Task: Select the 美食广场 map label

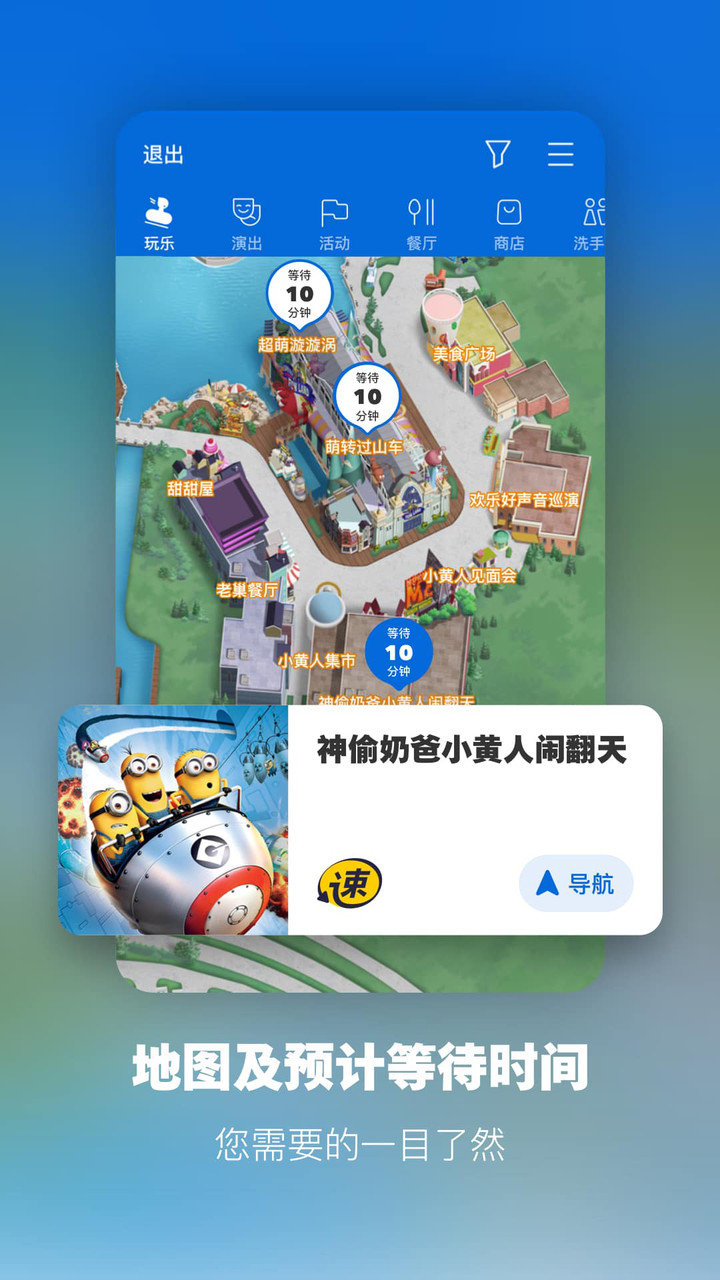Action: 463,351
